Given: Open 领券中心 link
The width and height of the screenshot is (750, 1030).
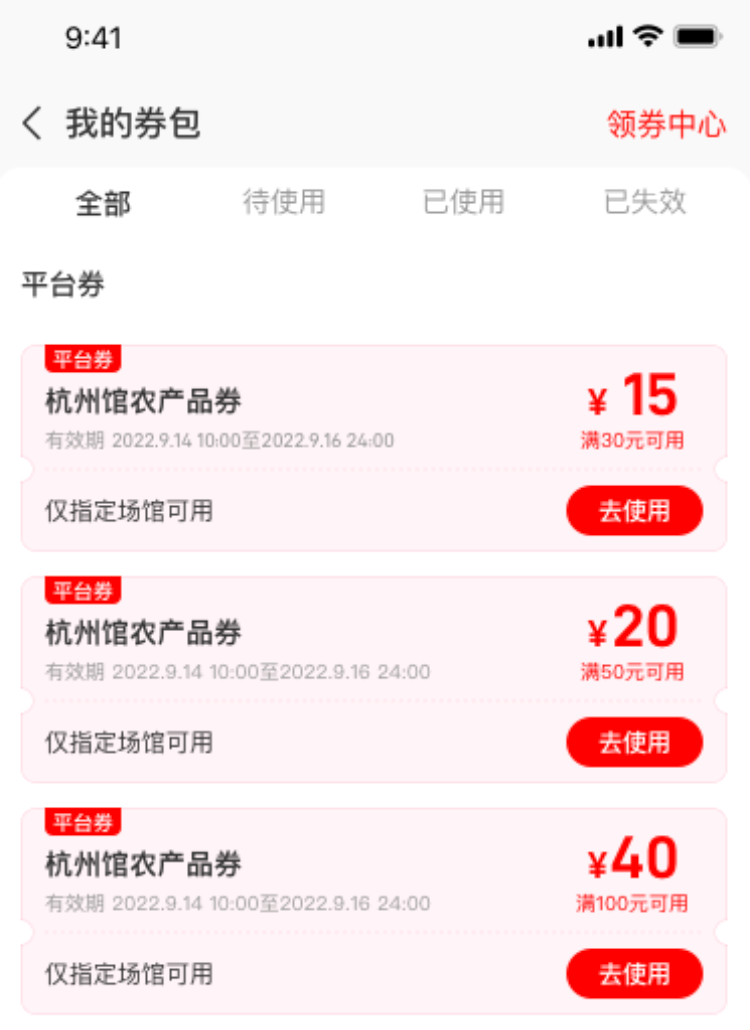Looking at the screenshot, I should tap(666, 125).
